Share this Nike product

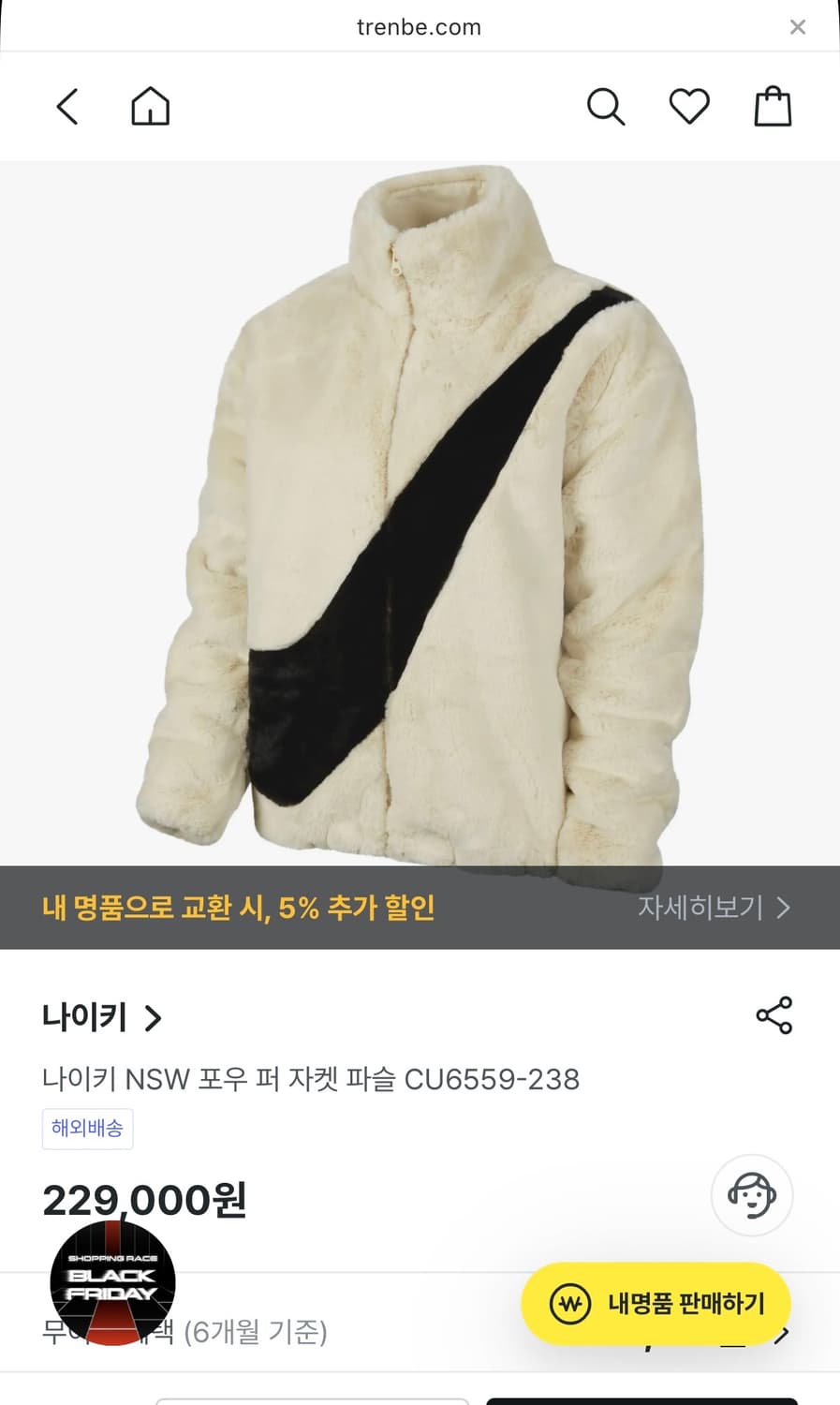coord(774,1014)
